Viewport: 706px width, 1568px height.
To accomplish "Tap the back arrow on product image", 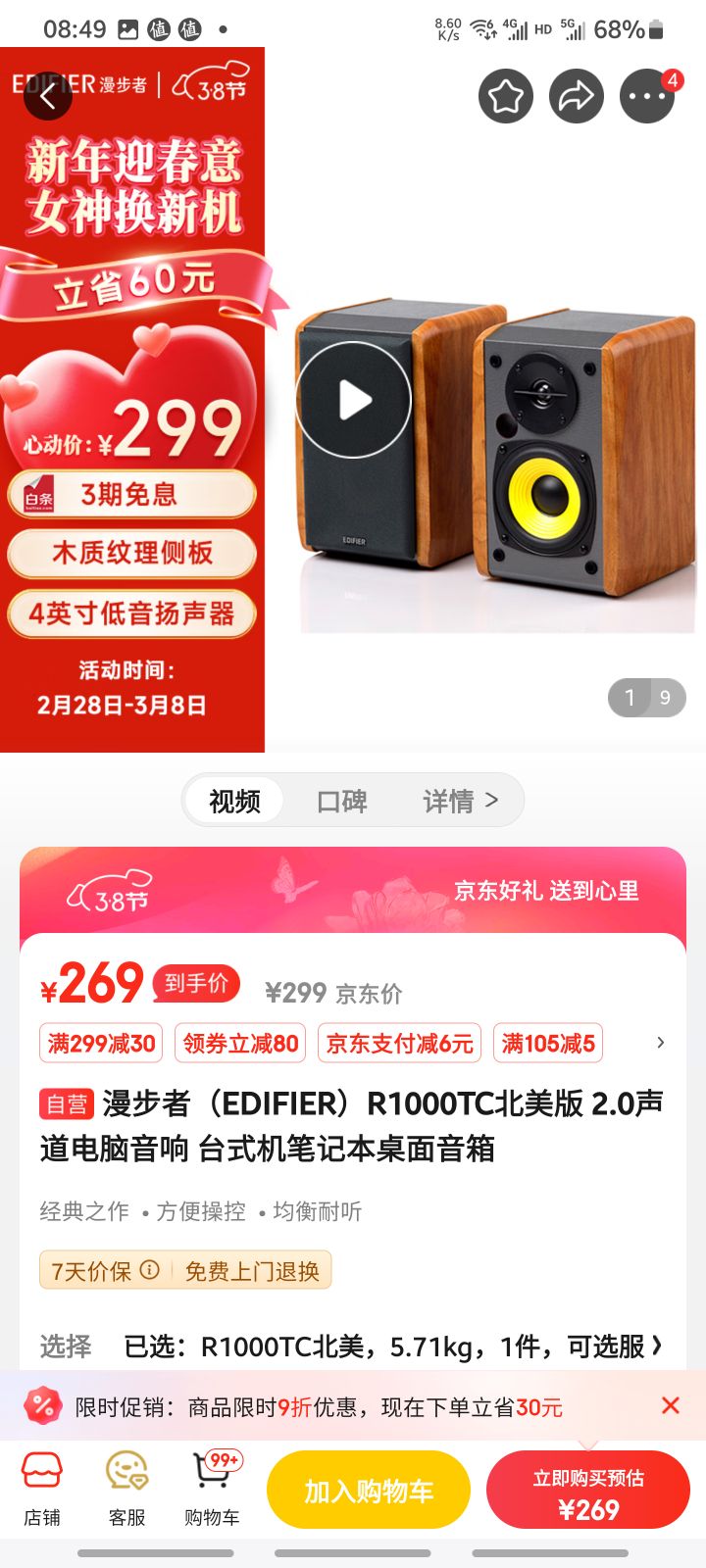I will point(47,95).
